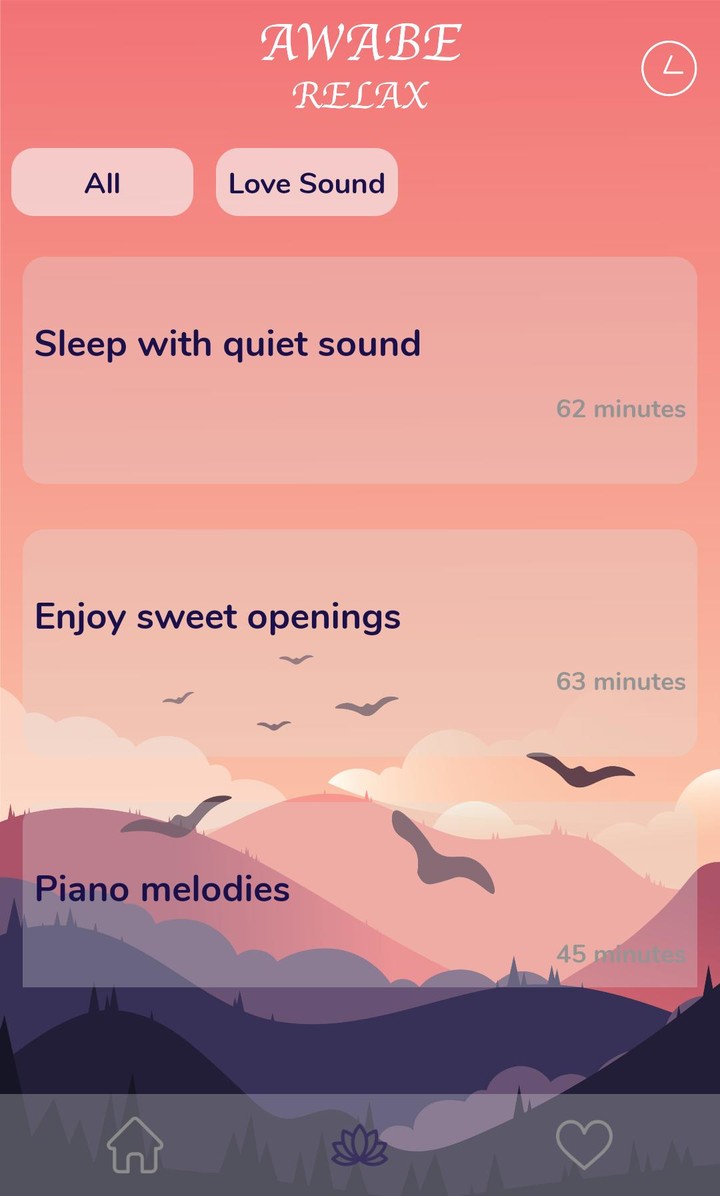
Task: Tap the 62 minutes duration label
Action: [x=621, y=408]
